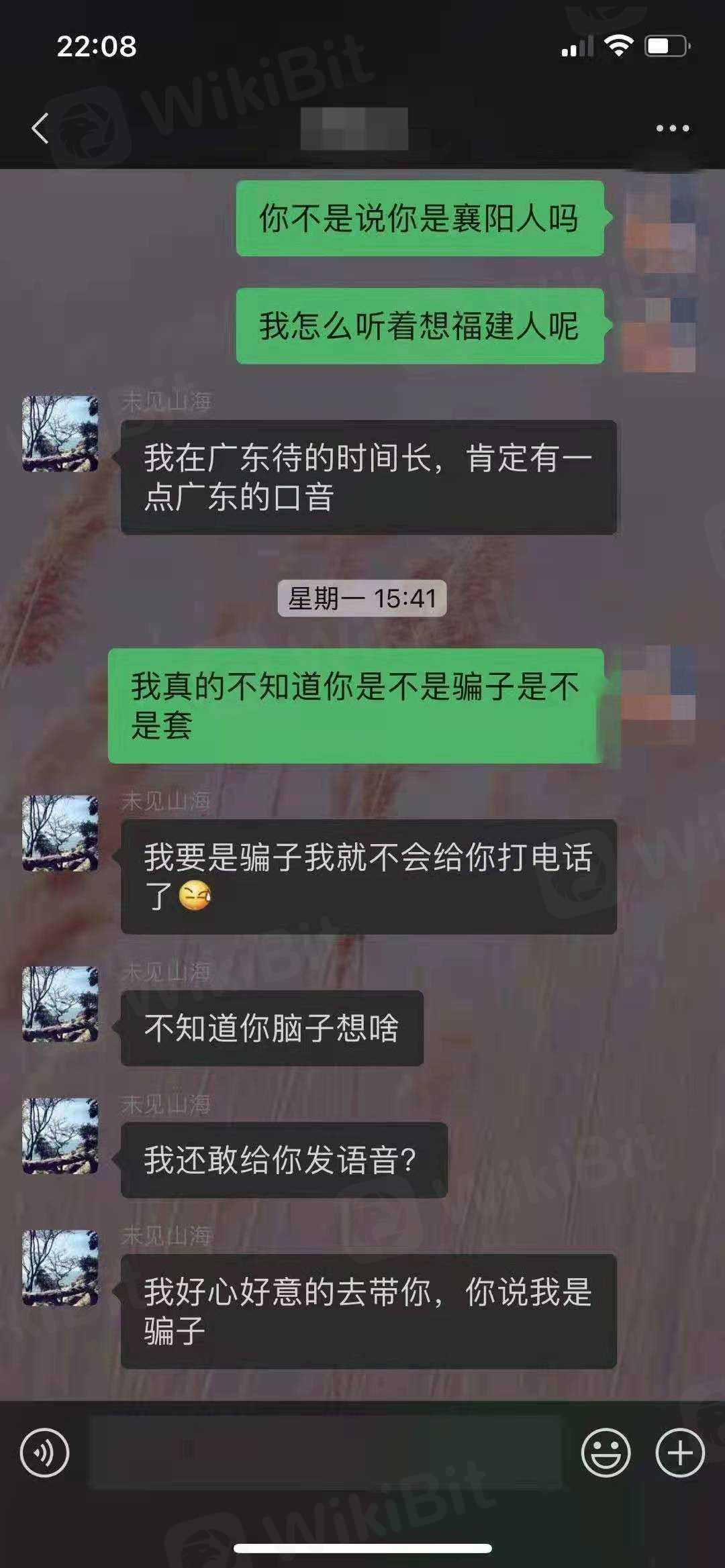Open the emoji sticker panel
Screen dimensions: 725x1568
point(606,1453)
